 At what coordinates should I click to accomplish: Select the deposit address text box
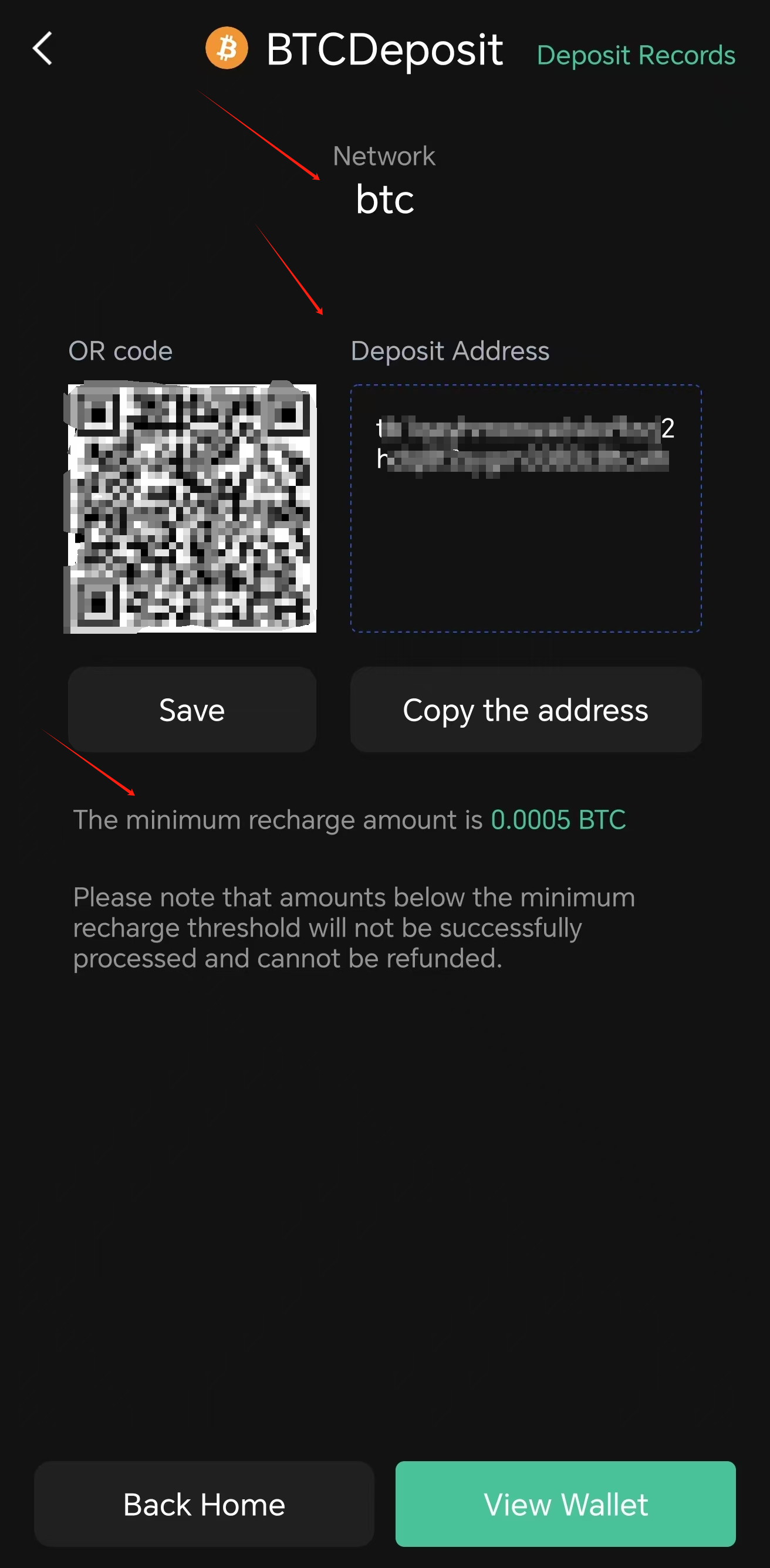526,508
